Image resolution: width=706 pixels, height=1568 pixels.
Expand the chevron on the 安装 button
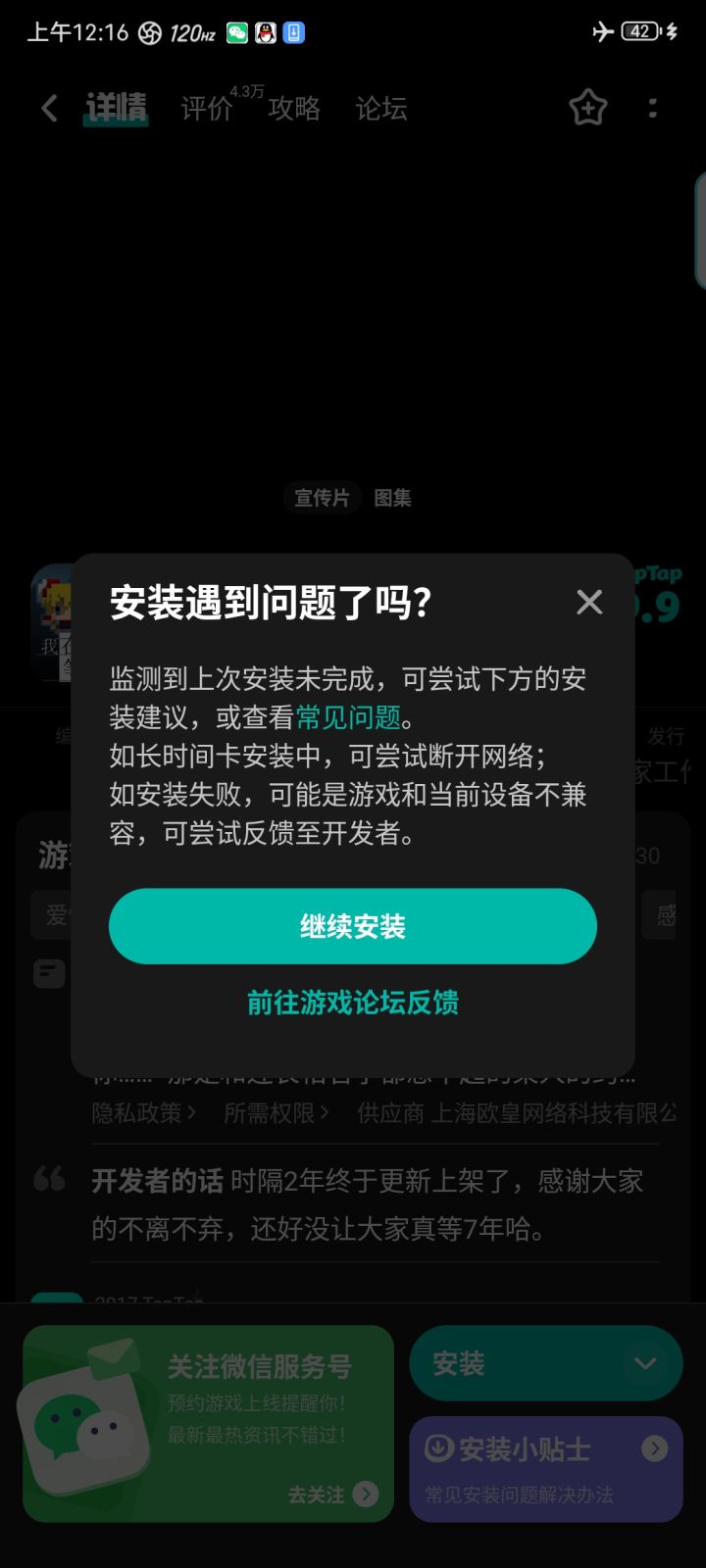(644, 1362)
